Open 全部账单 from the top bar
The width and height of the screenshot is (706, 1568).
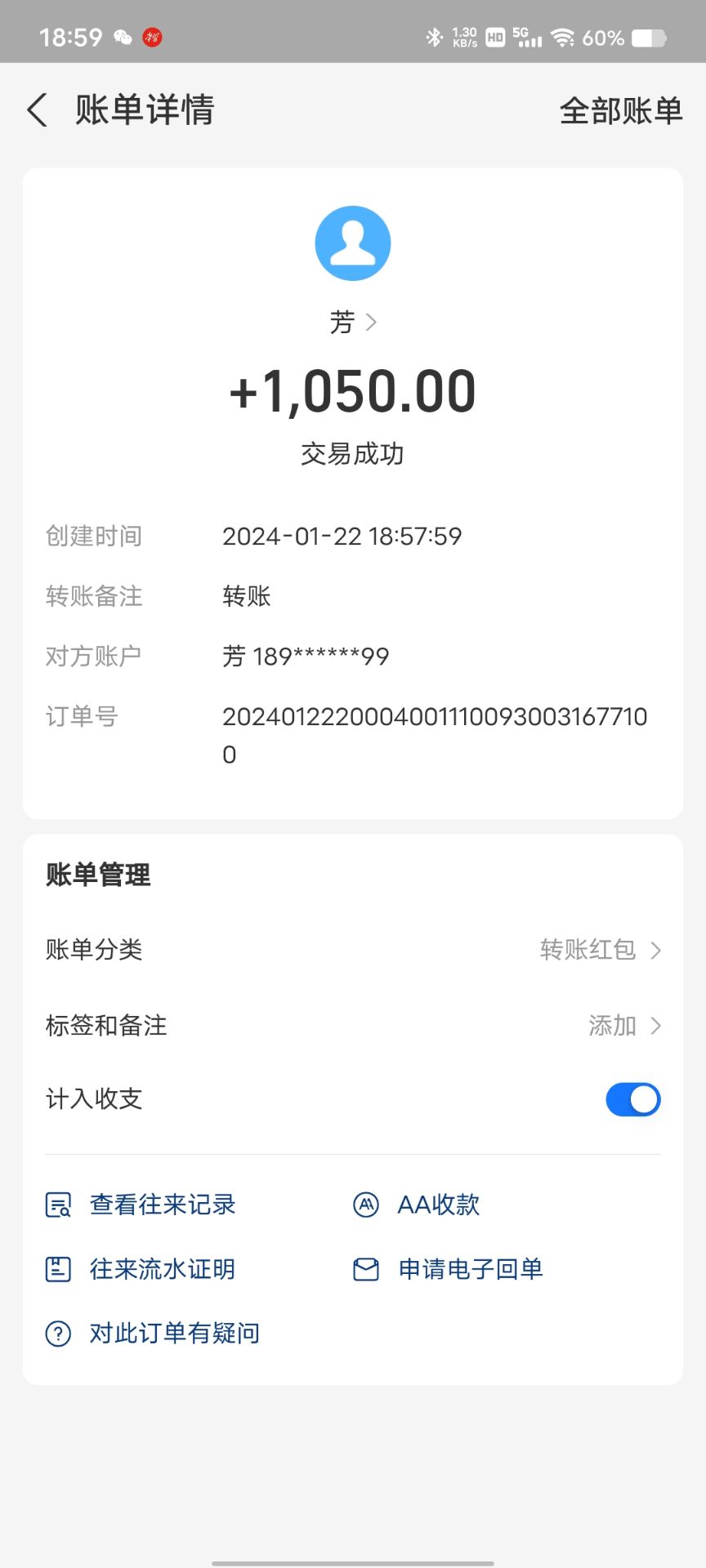pos(621,109)
